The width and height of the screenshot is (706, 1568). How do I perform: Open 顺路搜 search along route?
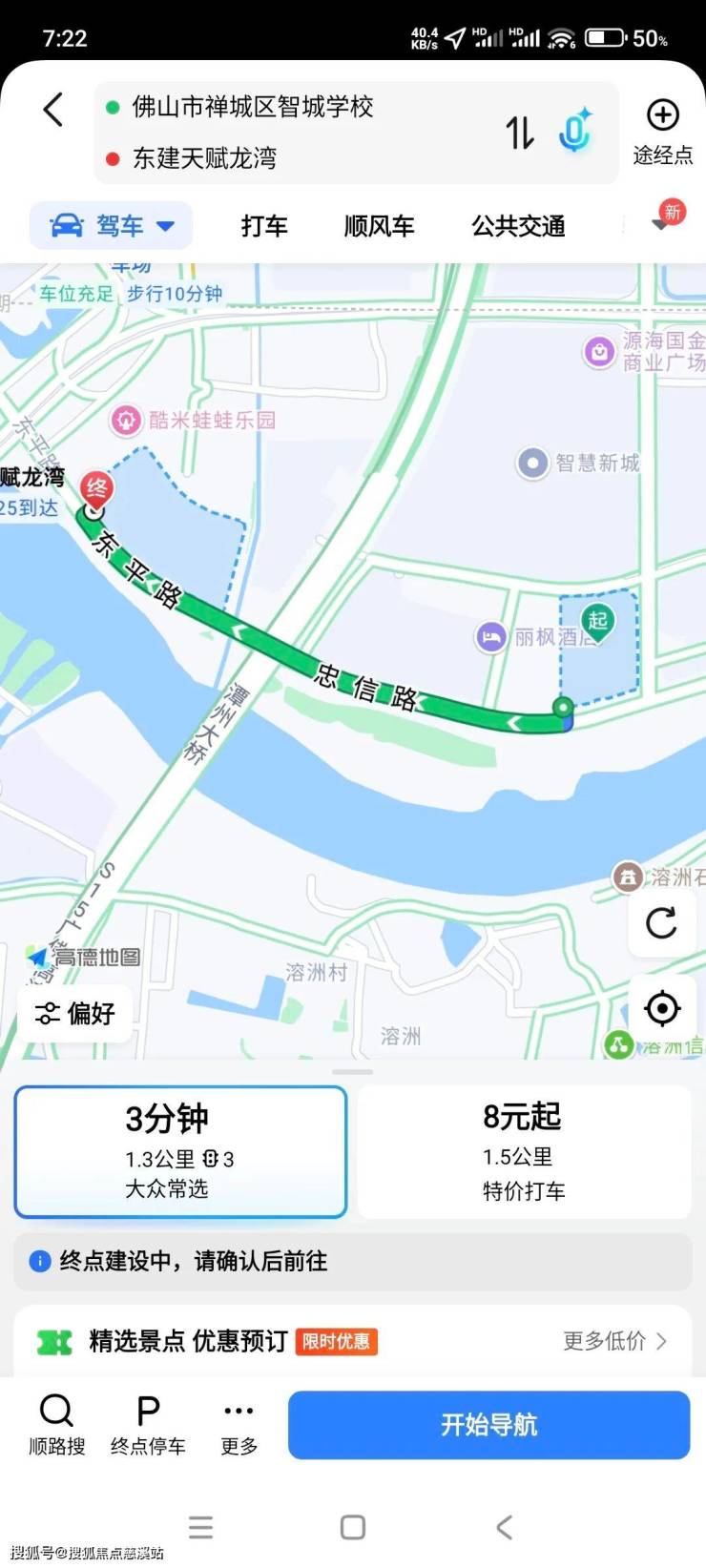[x=56, y=1424]
